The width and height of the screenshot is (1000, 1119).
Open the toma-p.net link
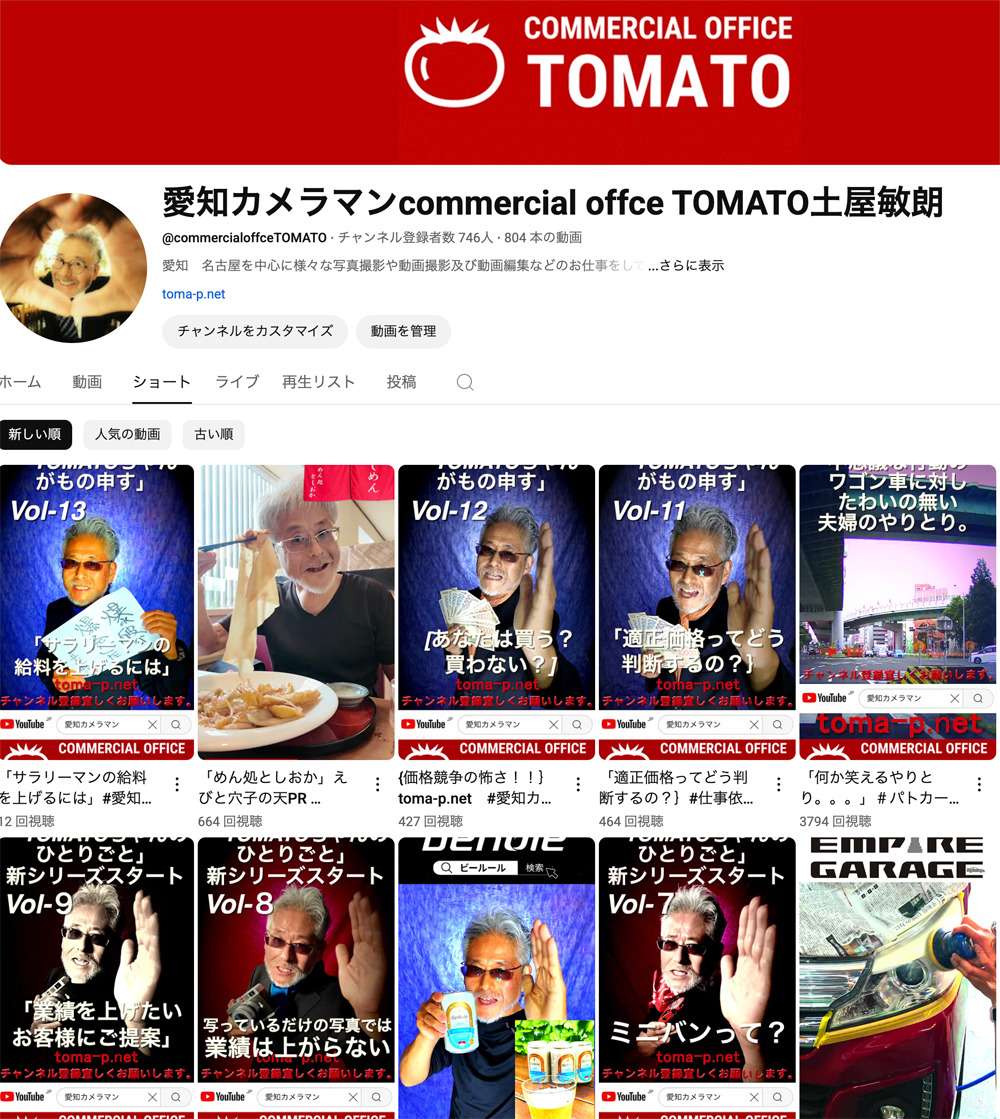pyautogui.click(x=193, y=294)
